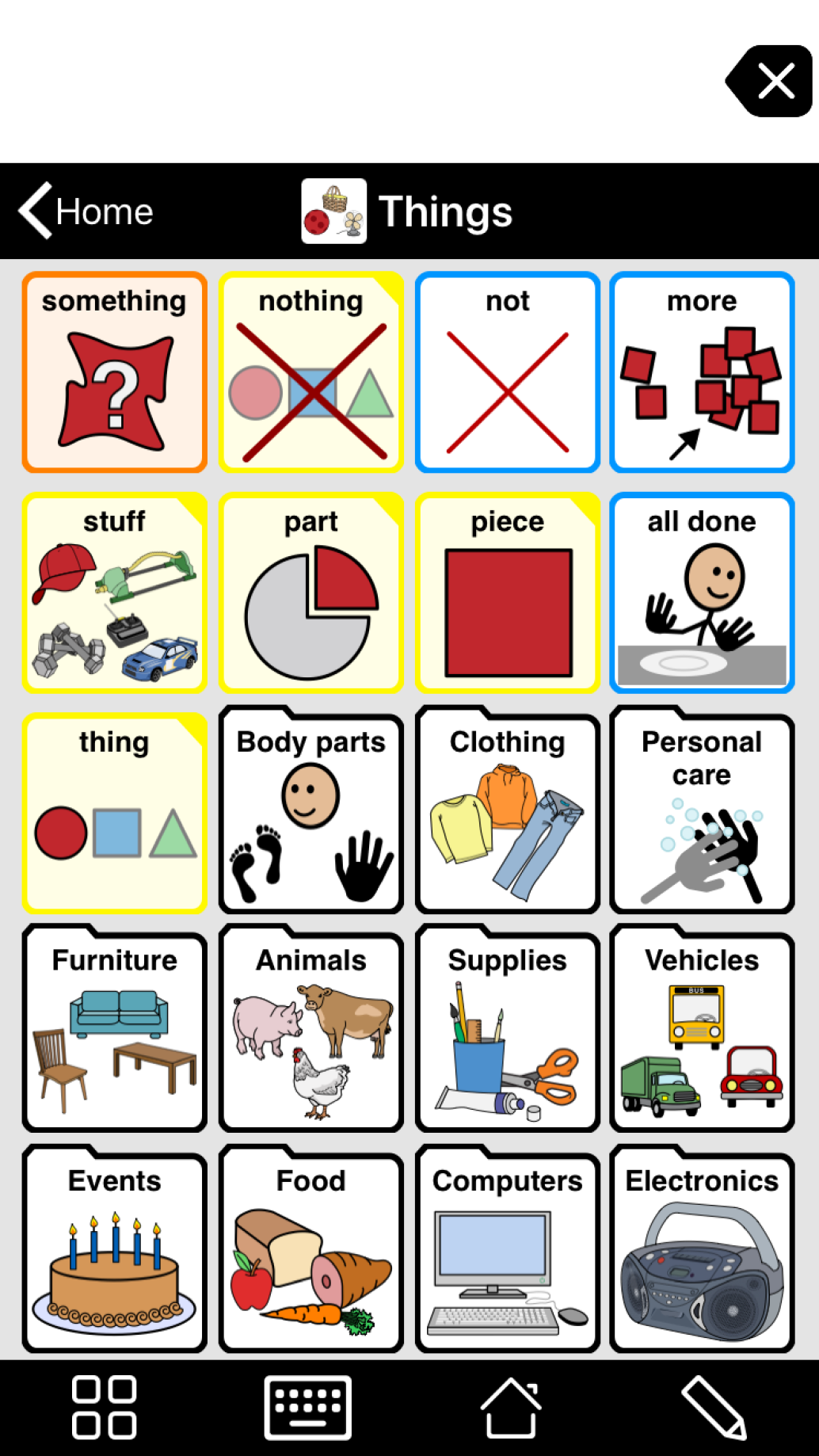819x1456 pixels.
Task: Open the keyboard from toolbar
Action: click(307, 1407)
